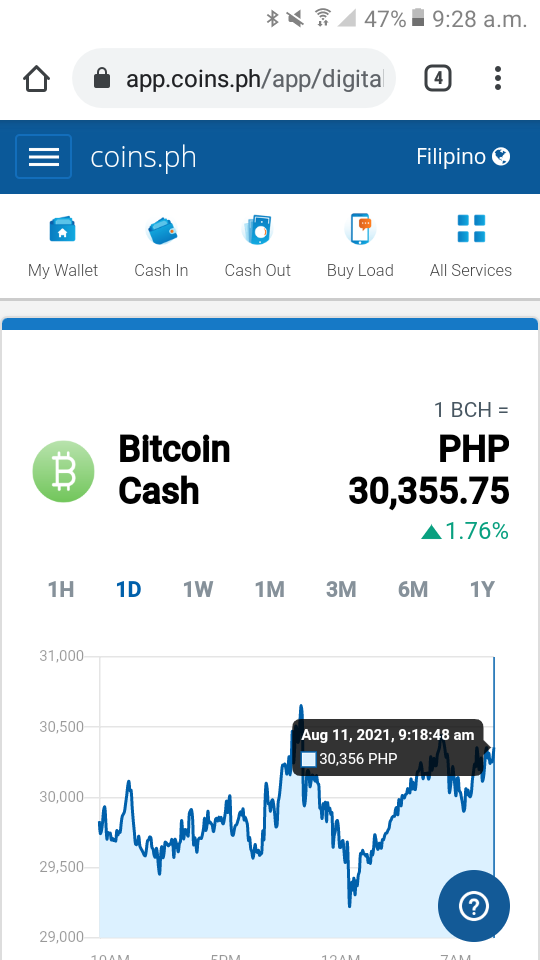
Task: Switch language to Filipino
Action: pos(463,157)
